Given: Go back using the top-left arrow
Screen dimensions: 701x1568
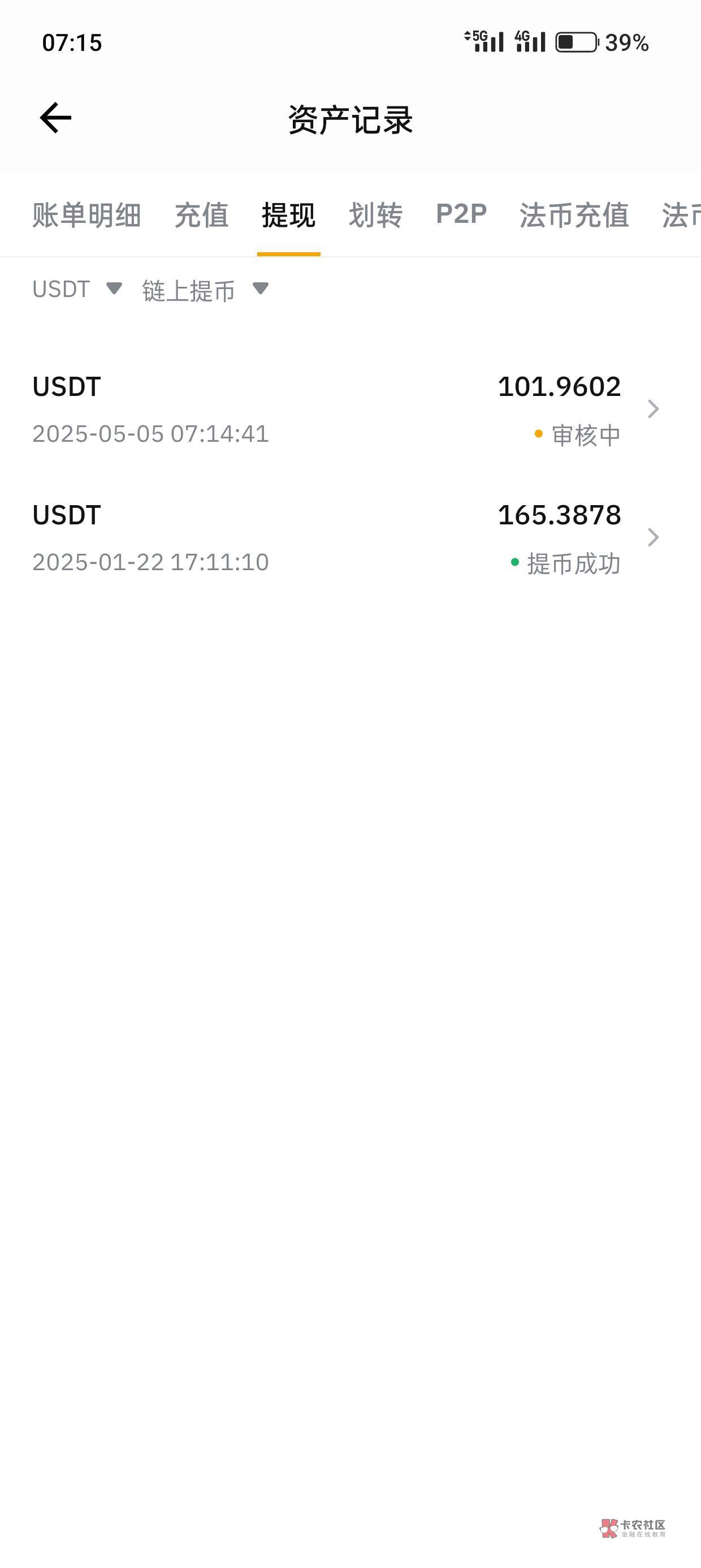Looking at the screenshot, I should 55,118.
